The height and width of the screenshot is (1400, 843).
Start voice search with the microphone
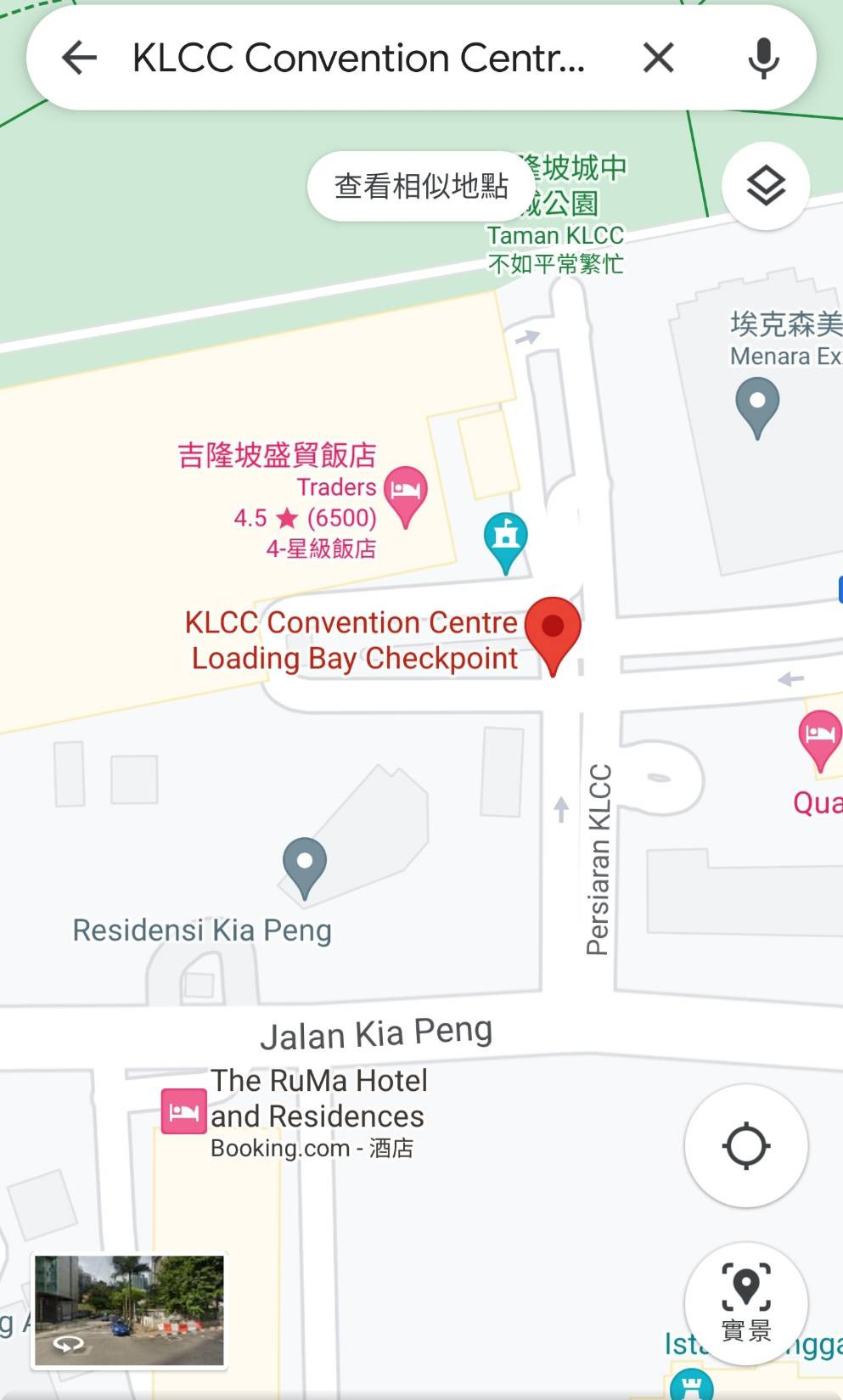[x=763, y=58]
